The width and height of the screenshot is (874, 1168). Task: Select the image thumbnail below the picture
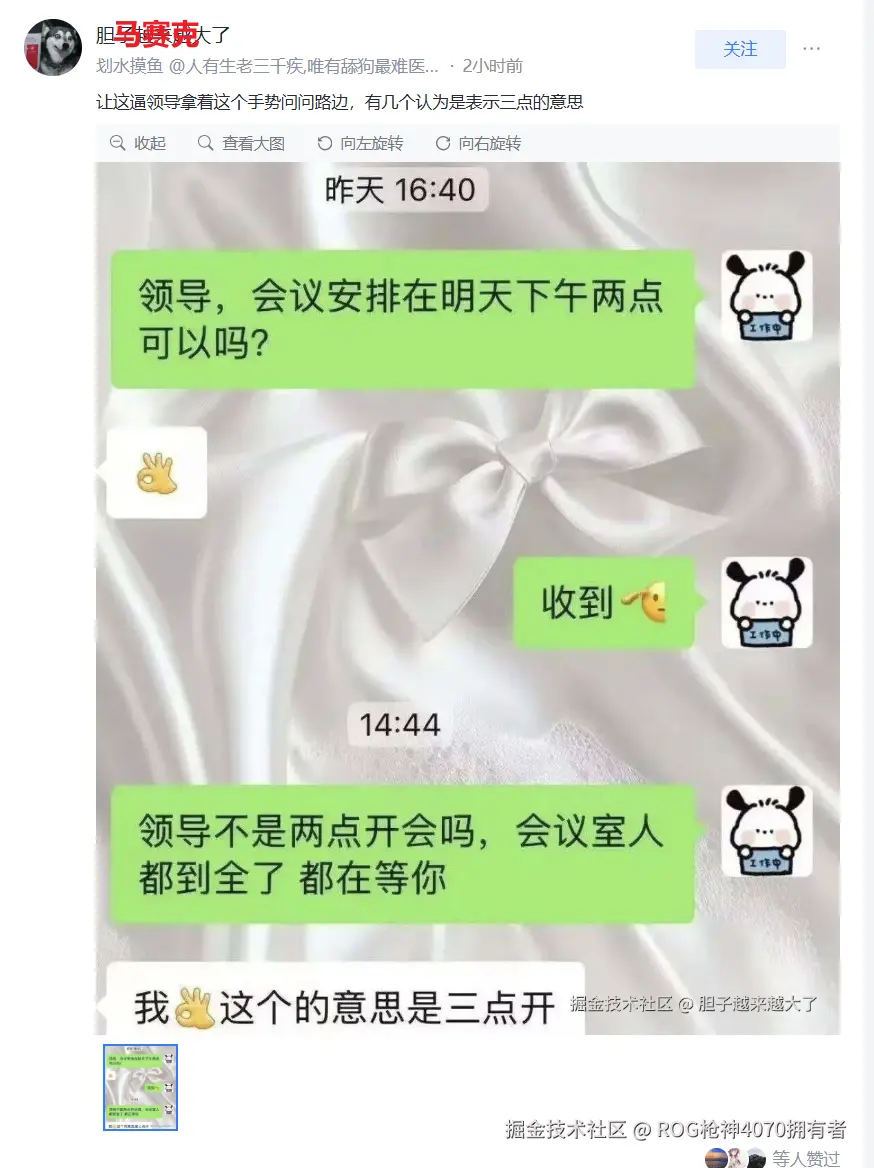[140, 1087]
